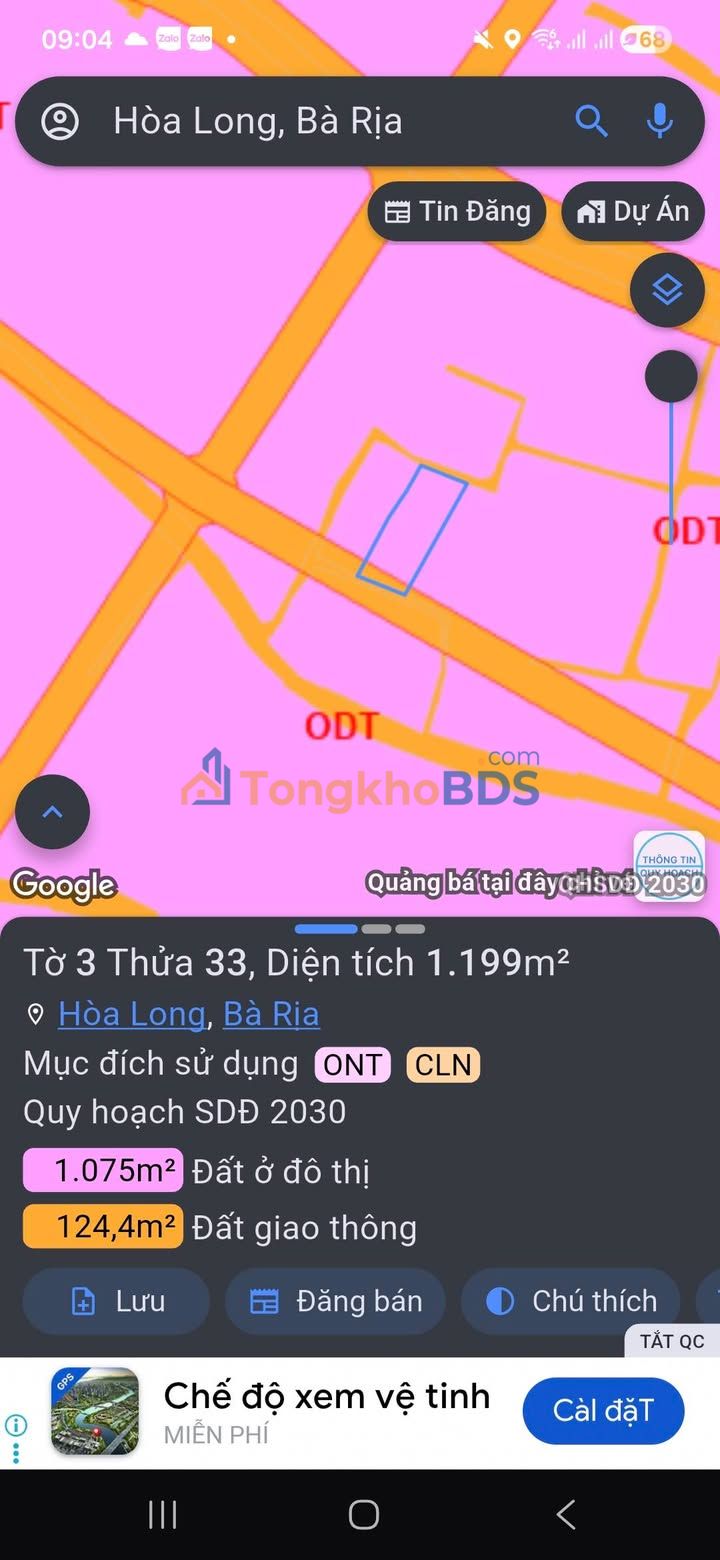The image size is (720, 1560).
Task: Tap the magnifier search icon
Action: click(591, 122)
